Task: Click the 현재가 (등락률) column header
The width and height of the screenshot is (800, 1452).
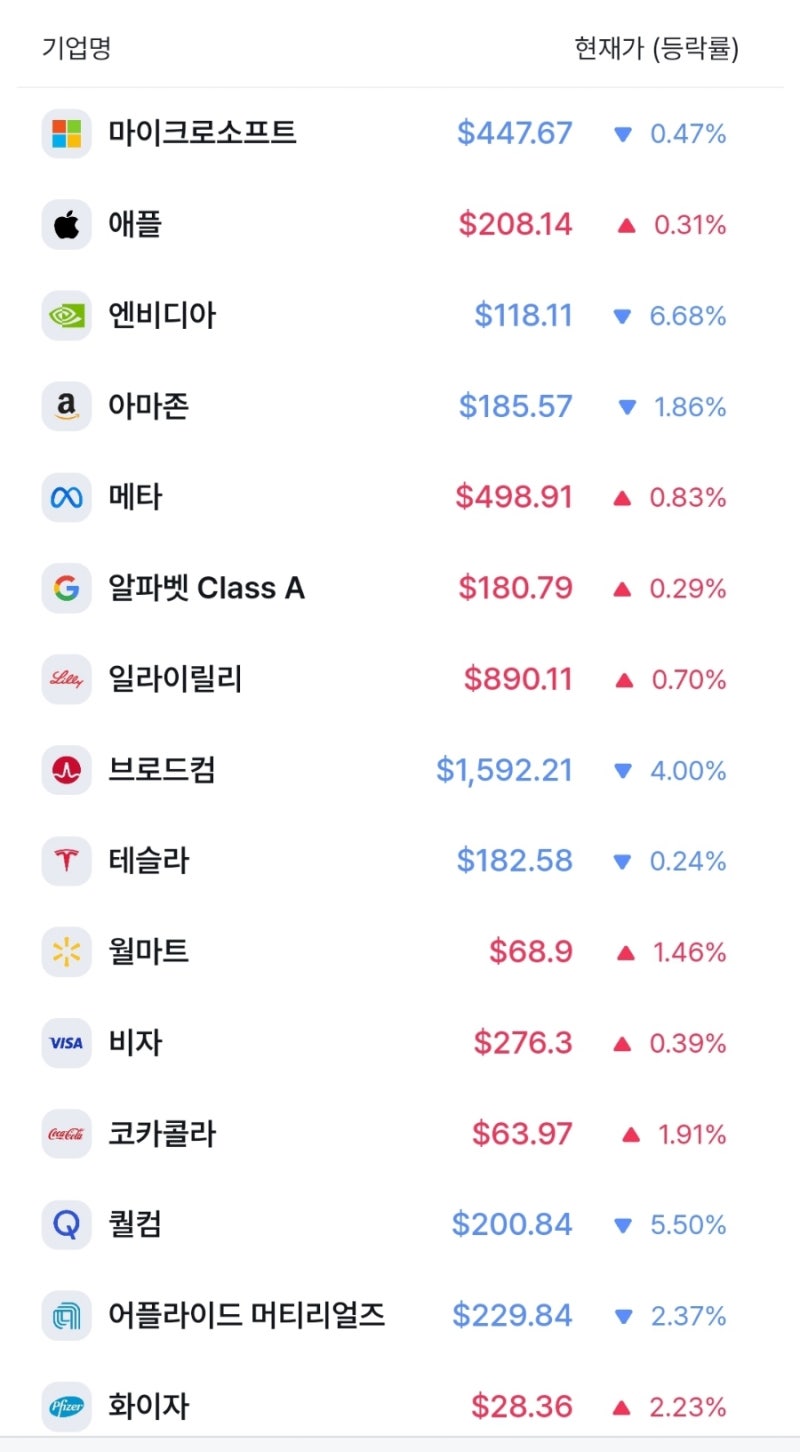Action: 655,46
